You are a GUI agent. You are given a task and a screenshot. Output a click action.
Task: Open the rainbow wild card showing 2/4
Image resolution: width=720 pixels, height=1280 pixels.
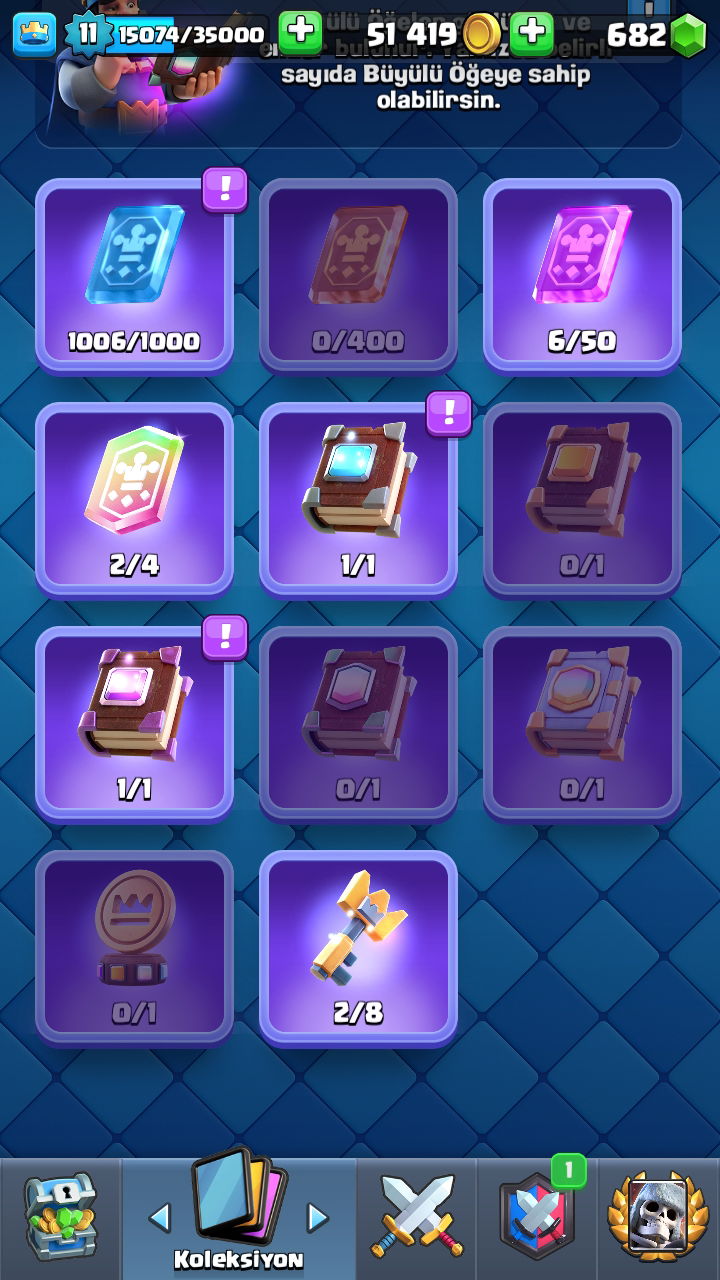(135, 499)
